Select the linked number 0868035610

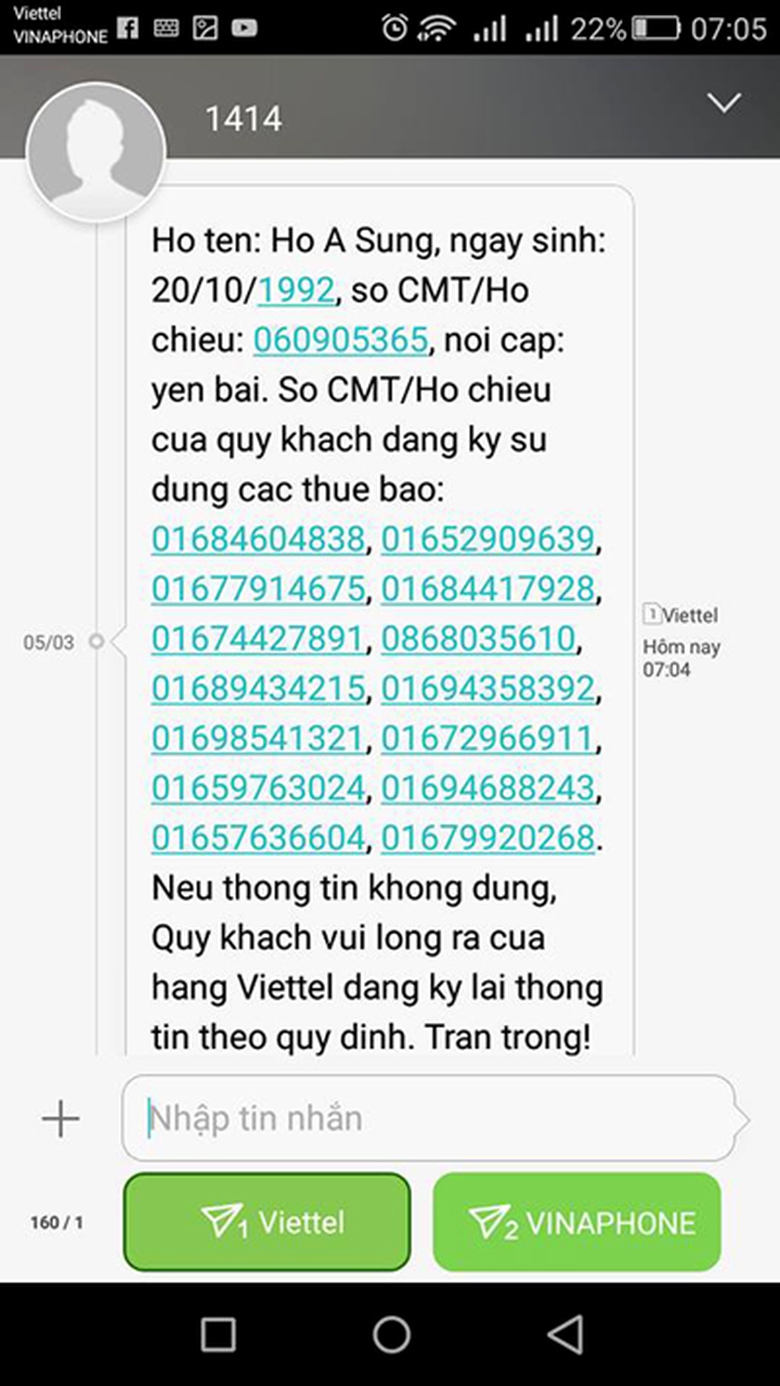(478, 639)
